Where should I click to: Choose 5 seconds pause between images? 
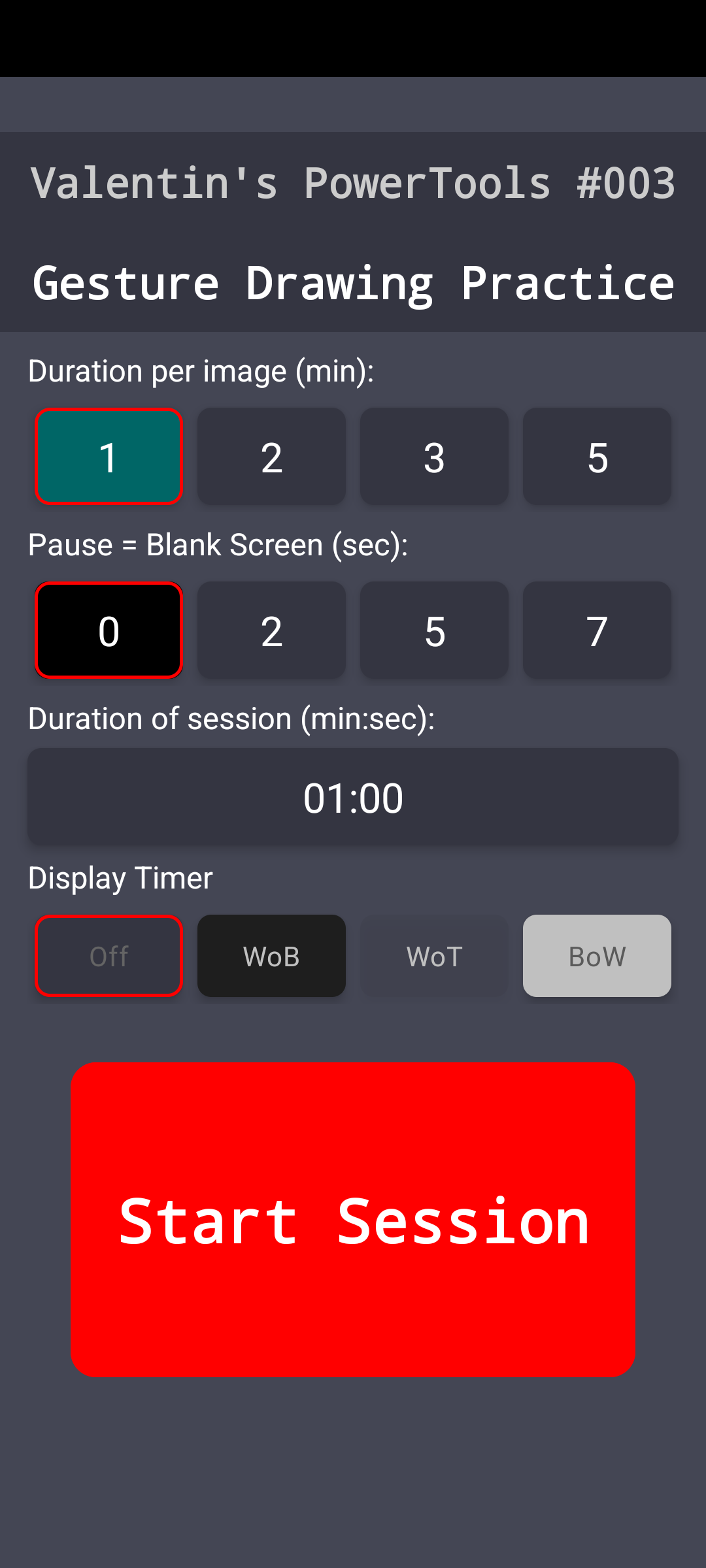(434, 630)
